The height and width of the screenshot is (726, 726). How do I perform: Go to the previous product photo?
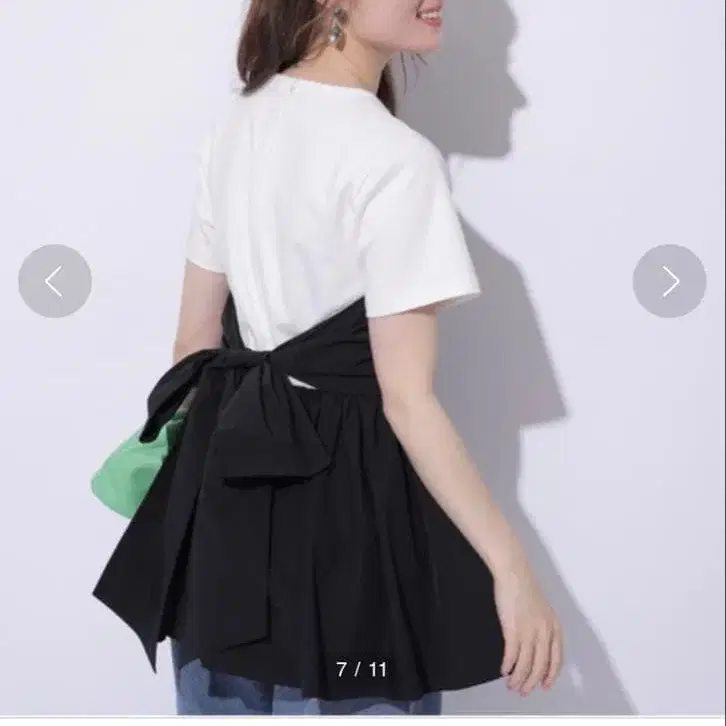[x=55, y=281]
